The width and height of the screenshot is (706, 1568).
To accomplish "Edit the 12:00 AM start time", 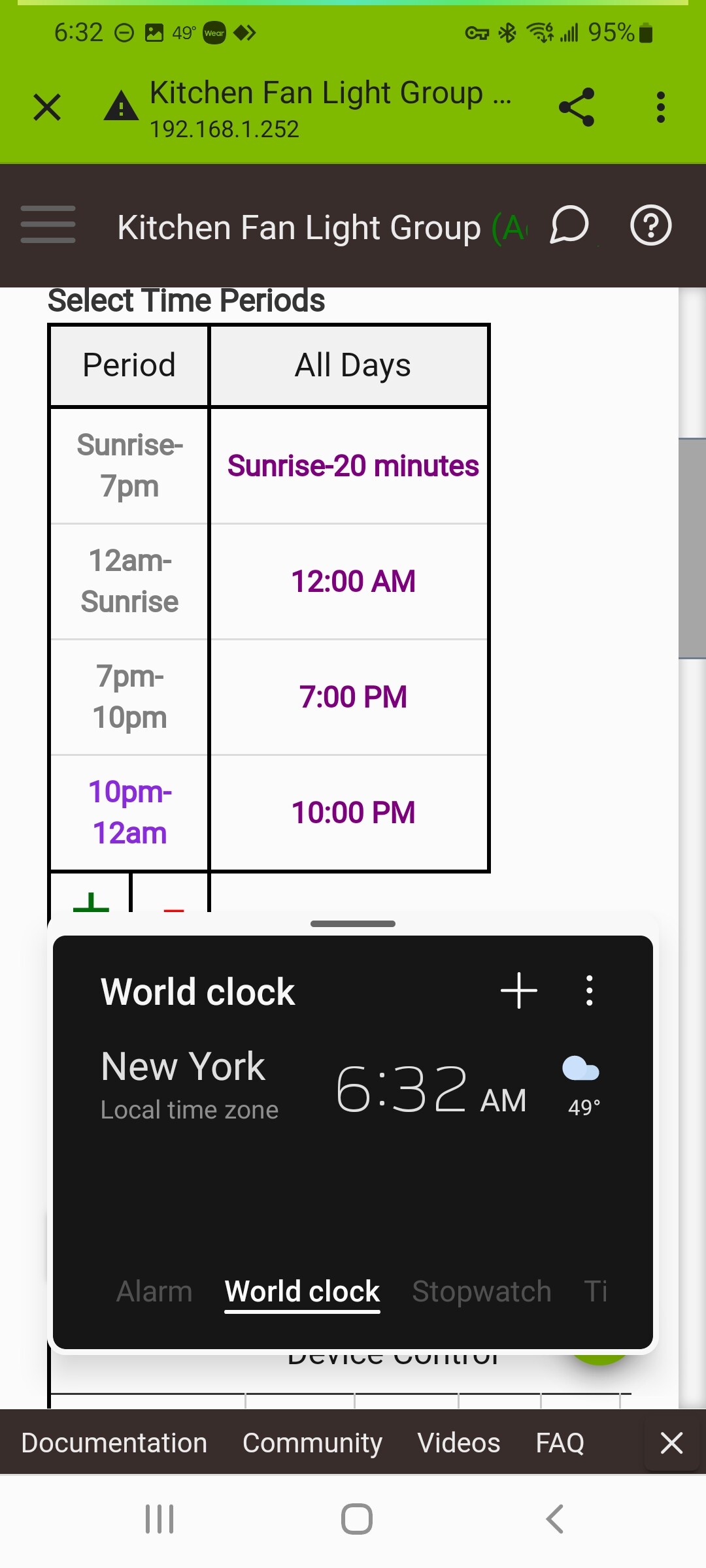I will click(353, 581).
